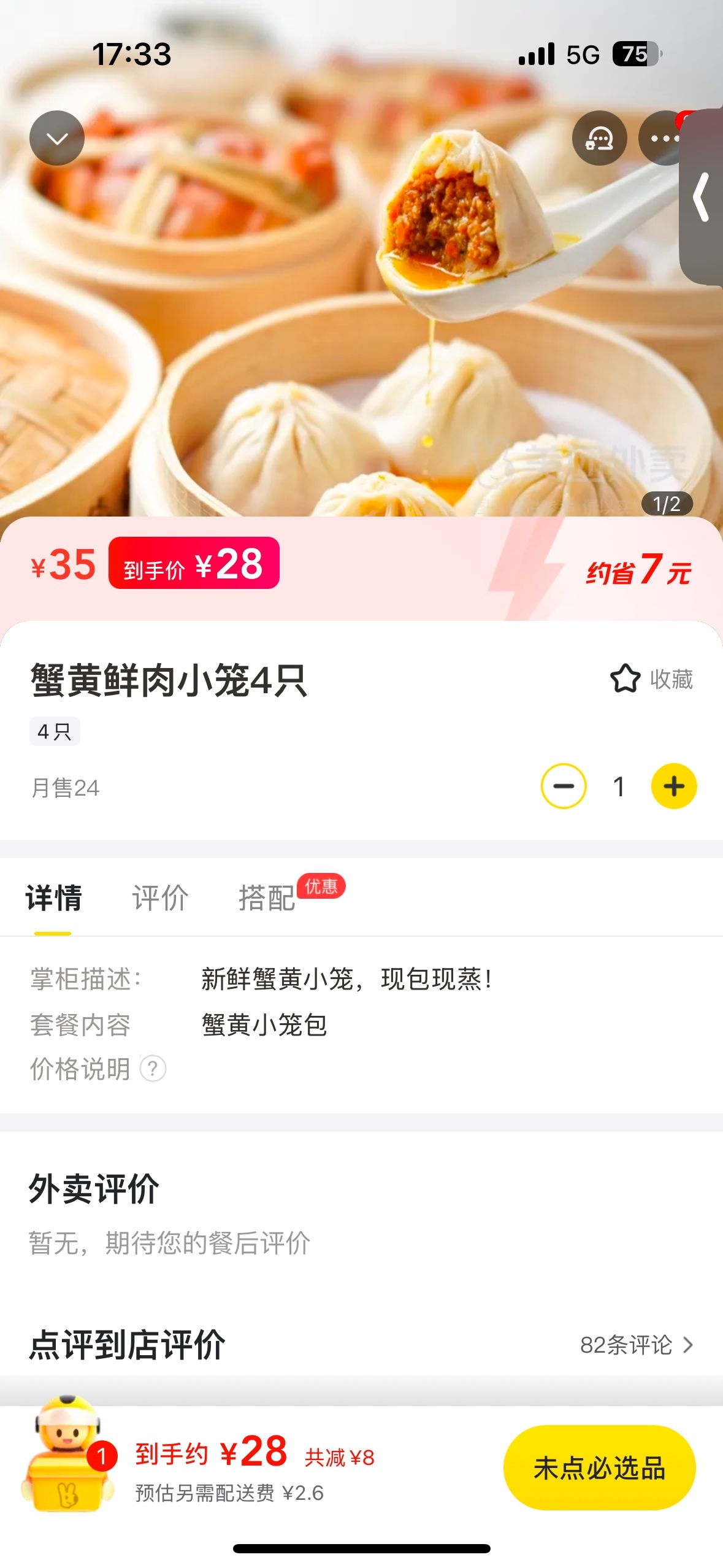Show the 价格说明 question mark info
This screenshot has width=723, height=1568.
point(153,1069)
